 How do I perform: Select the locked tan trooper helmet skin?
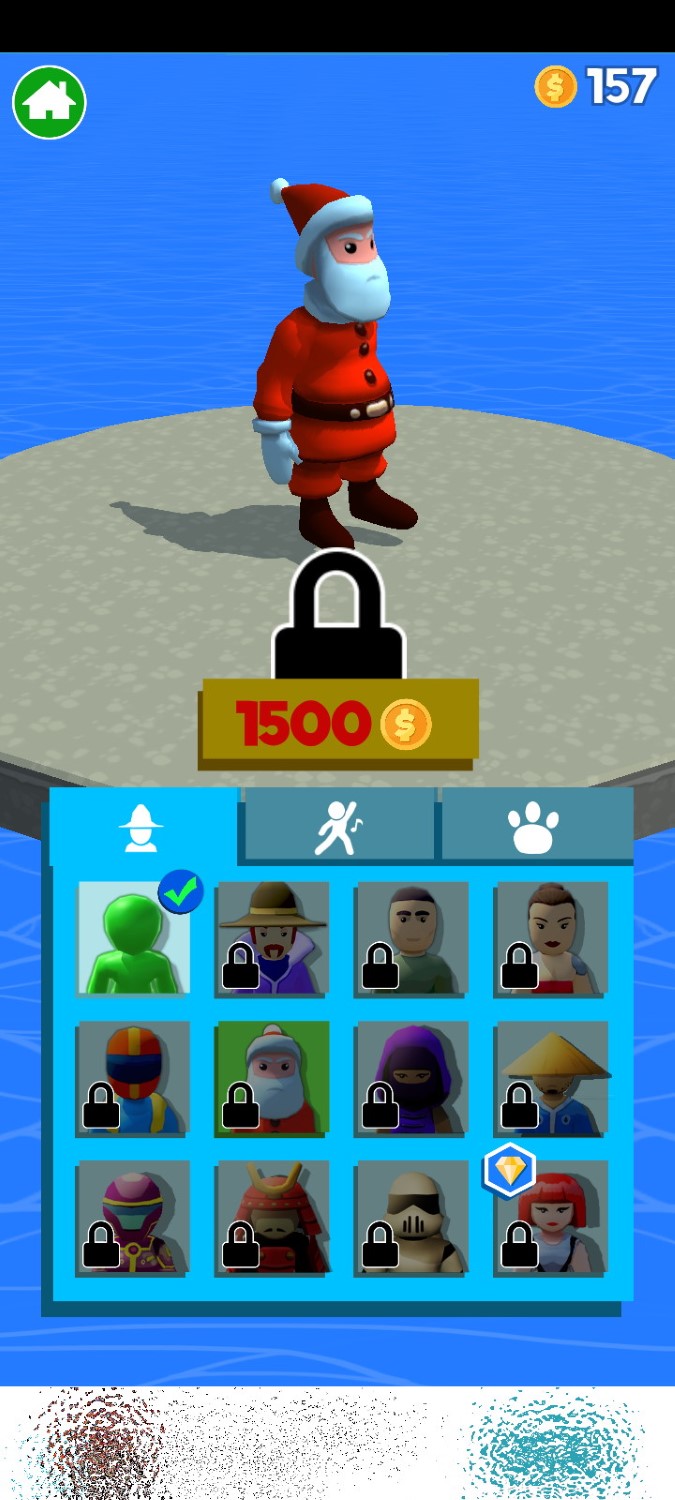tap(411, 1217)
